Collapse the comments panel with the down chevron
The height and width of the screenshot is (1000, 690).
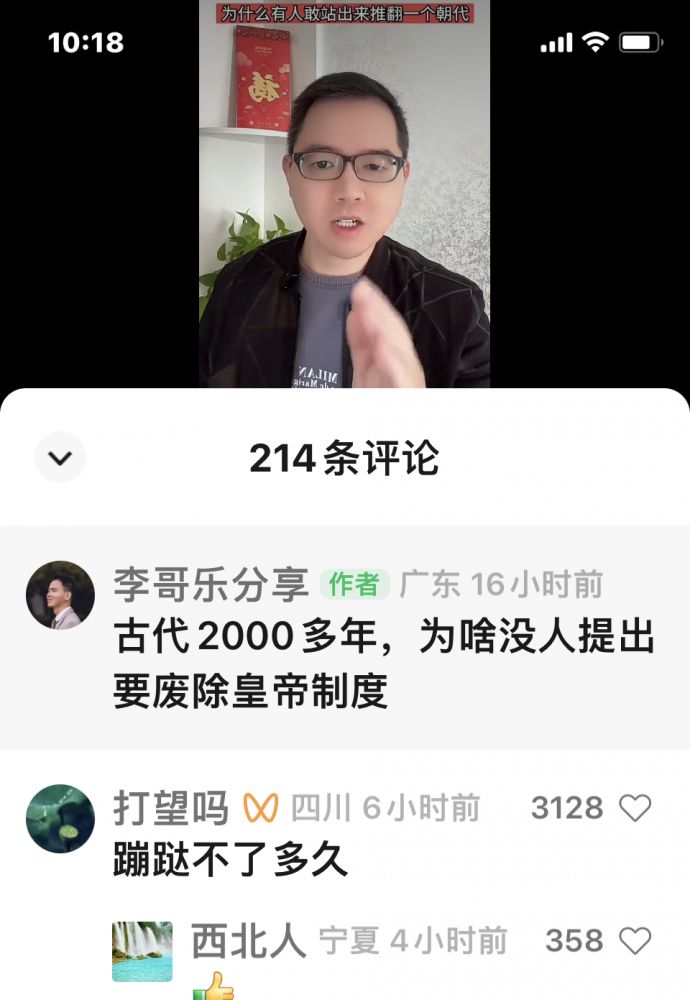point(60,458)
